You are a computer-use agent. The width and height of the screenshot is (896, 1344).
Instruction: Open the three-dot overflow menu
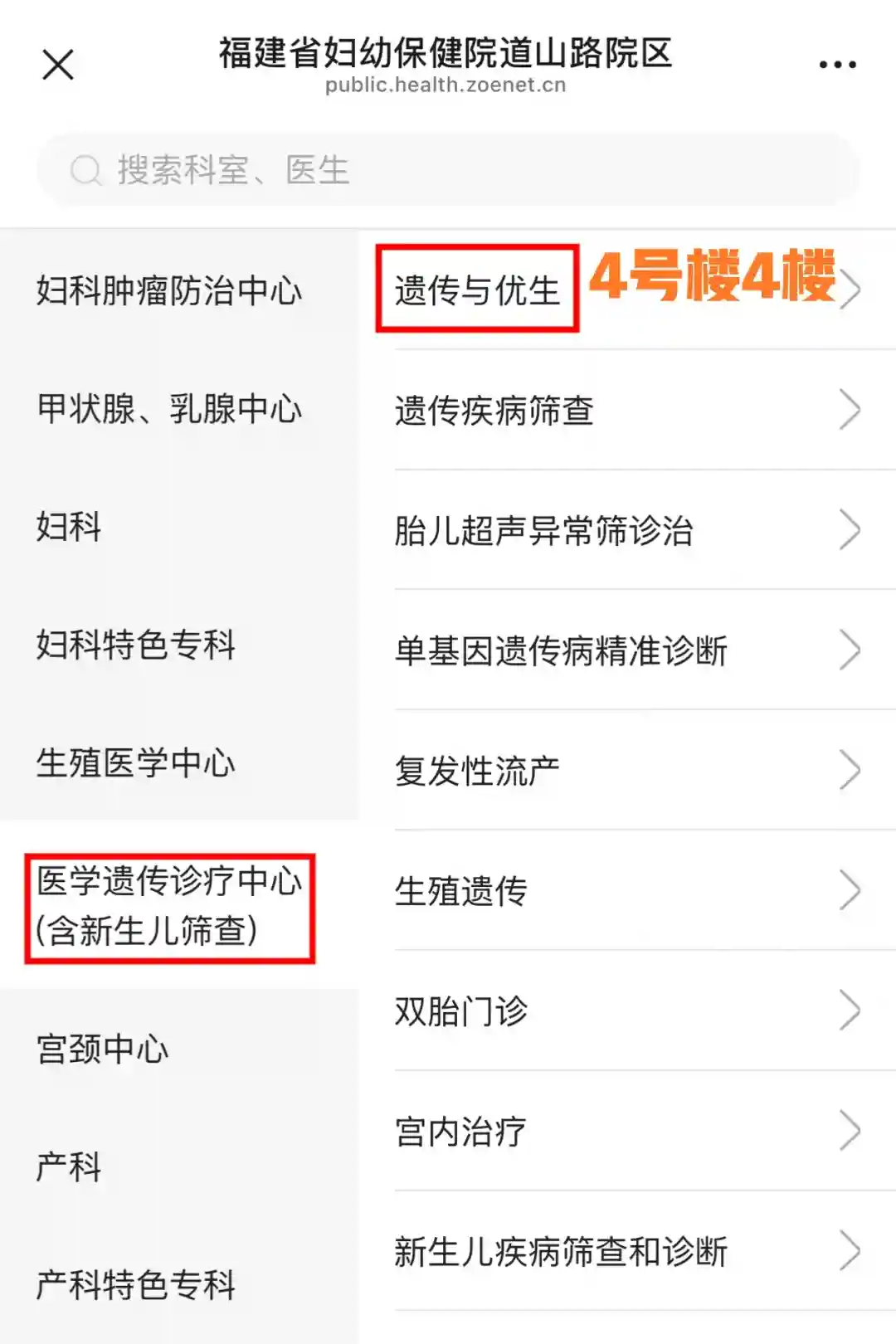tap(837, 65)
